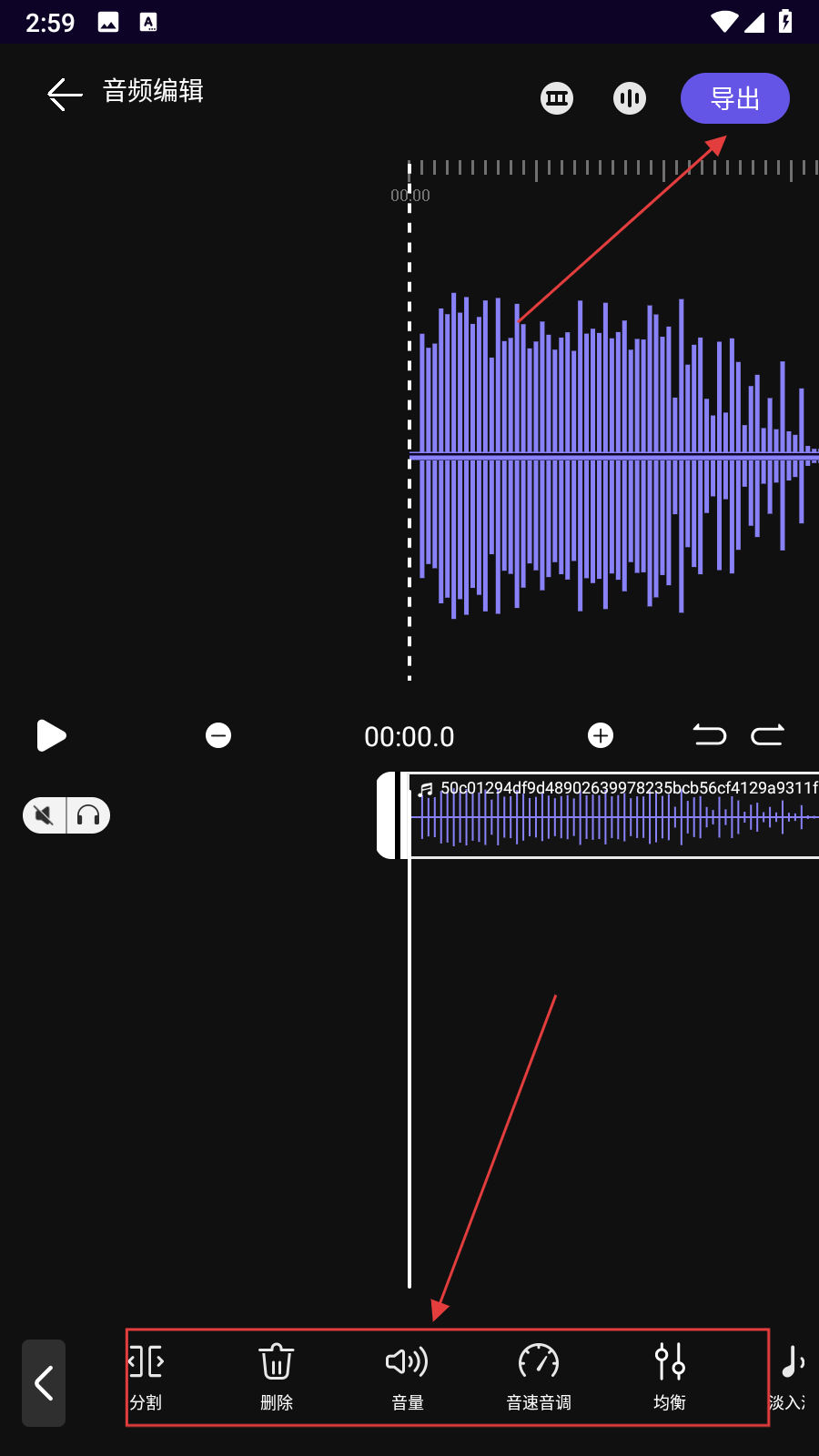The height and width of the screenshot is (1456, 819).
Task: Open 淡入 fade tool
Action: pyautogui.click(x=790, y=1378)
